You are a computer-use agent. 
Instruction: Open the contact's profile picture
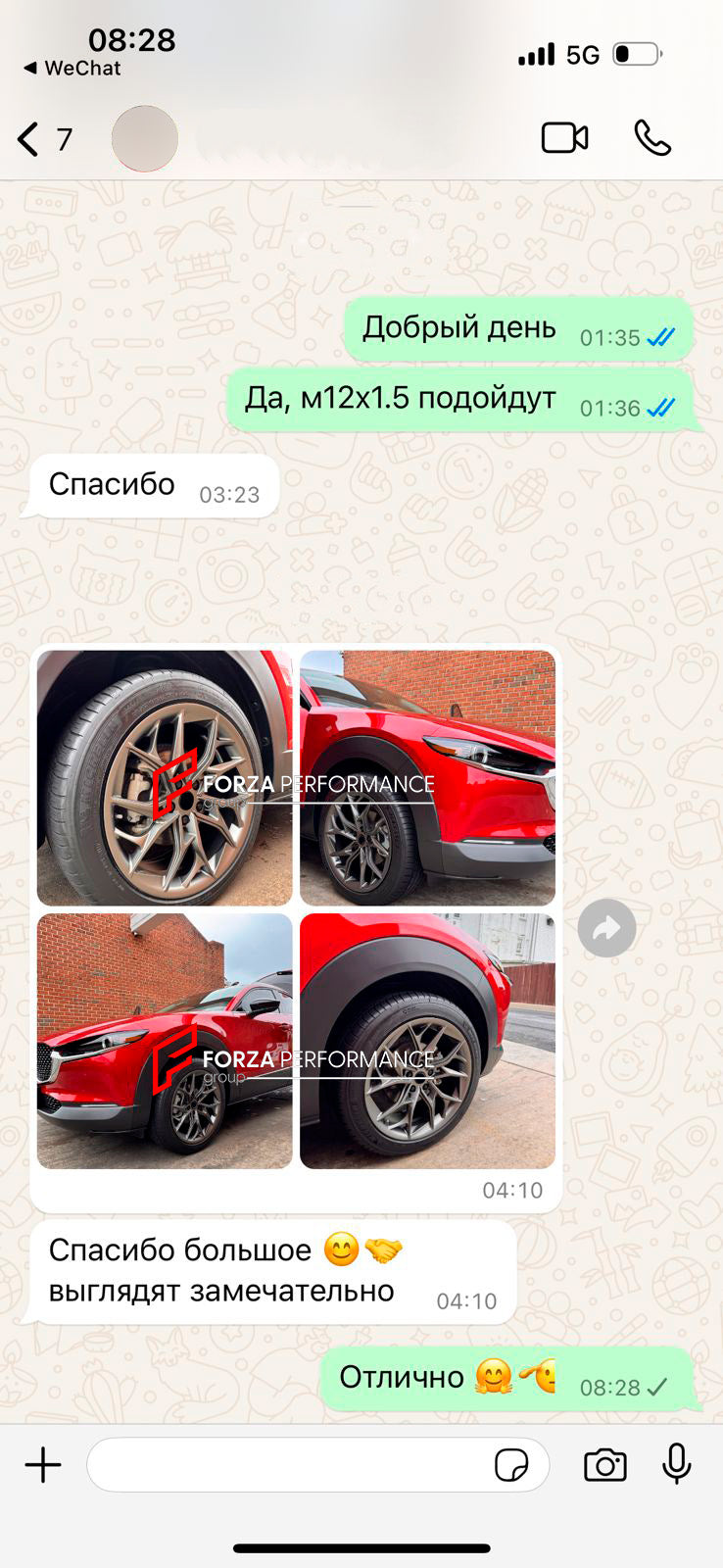[144, 139]
